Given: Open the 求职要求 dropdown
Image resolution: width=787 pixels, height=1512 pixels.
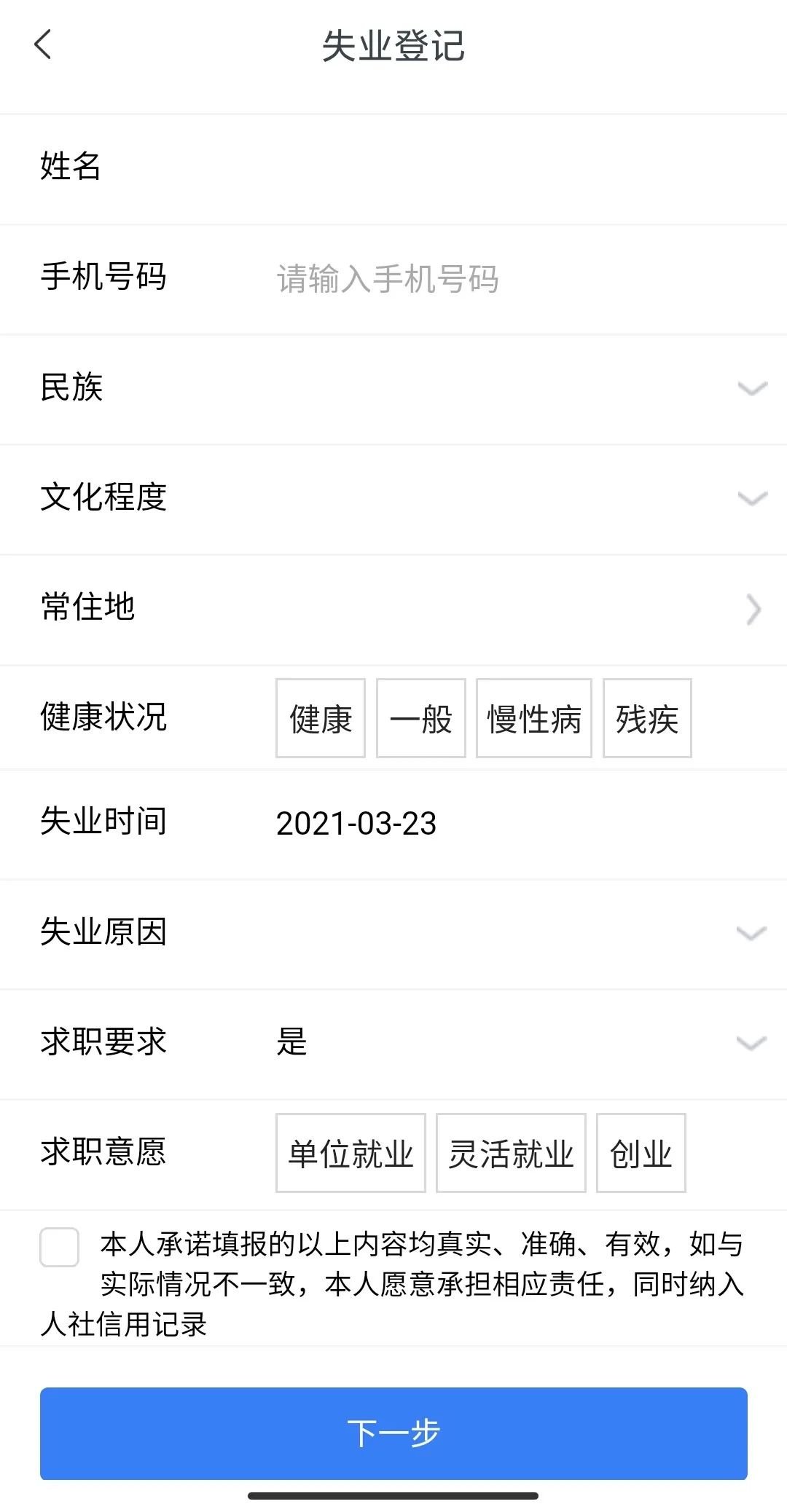Looking at the screenshot, I should (x=751, y=1043).
